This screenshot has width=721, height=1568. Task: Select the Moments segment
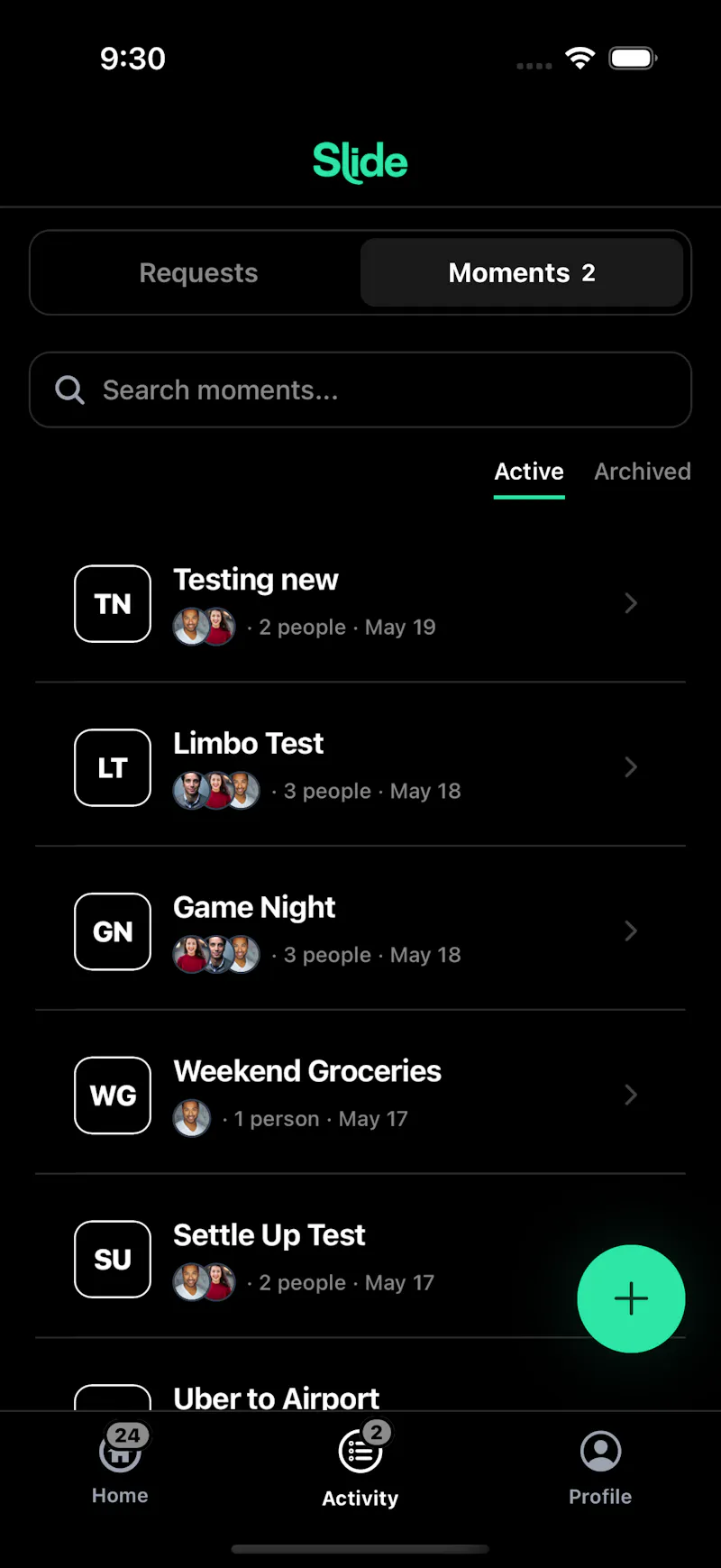click(522, 272)
